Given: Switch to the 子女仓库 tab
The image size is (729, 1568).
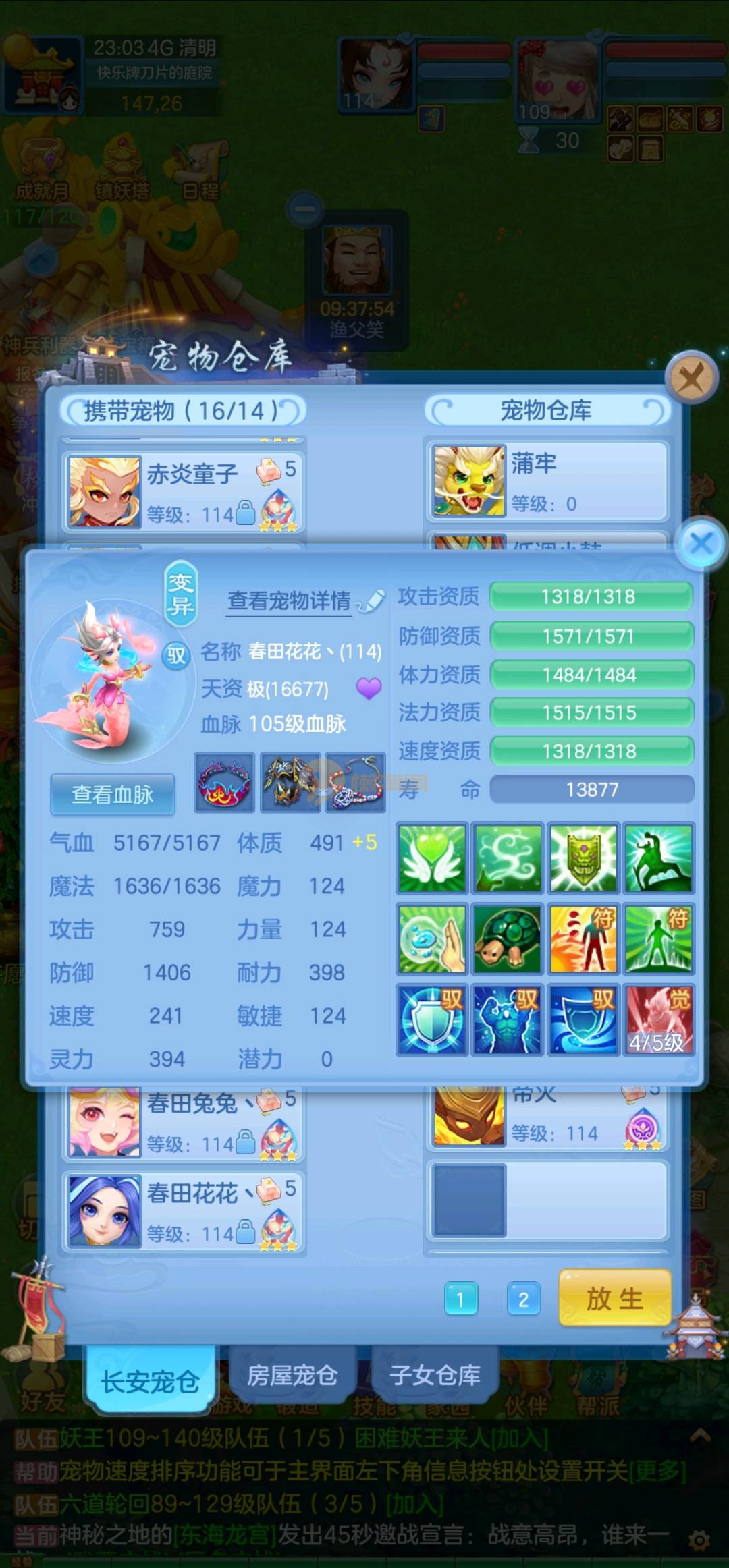Looking at the screenshot, I should tap(435, 1374).
